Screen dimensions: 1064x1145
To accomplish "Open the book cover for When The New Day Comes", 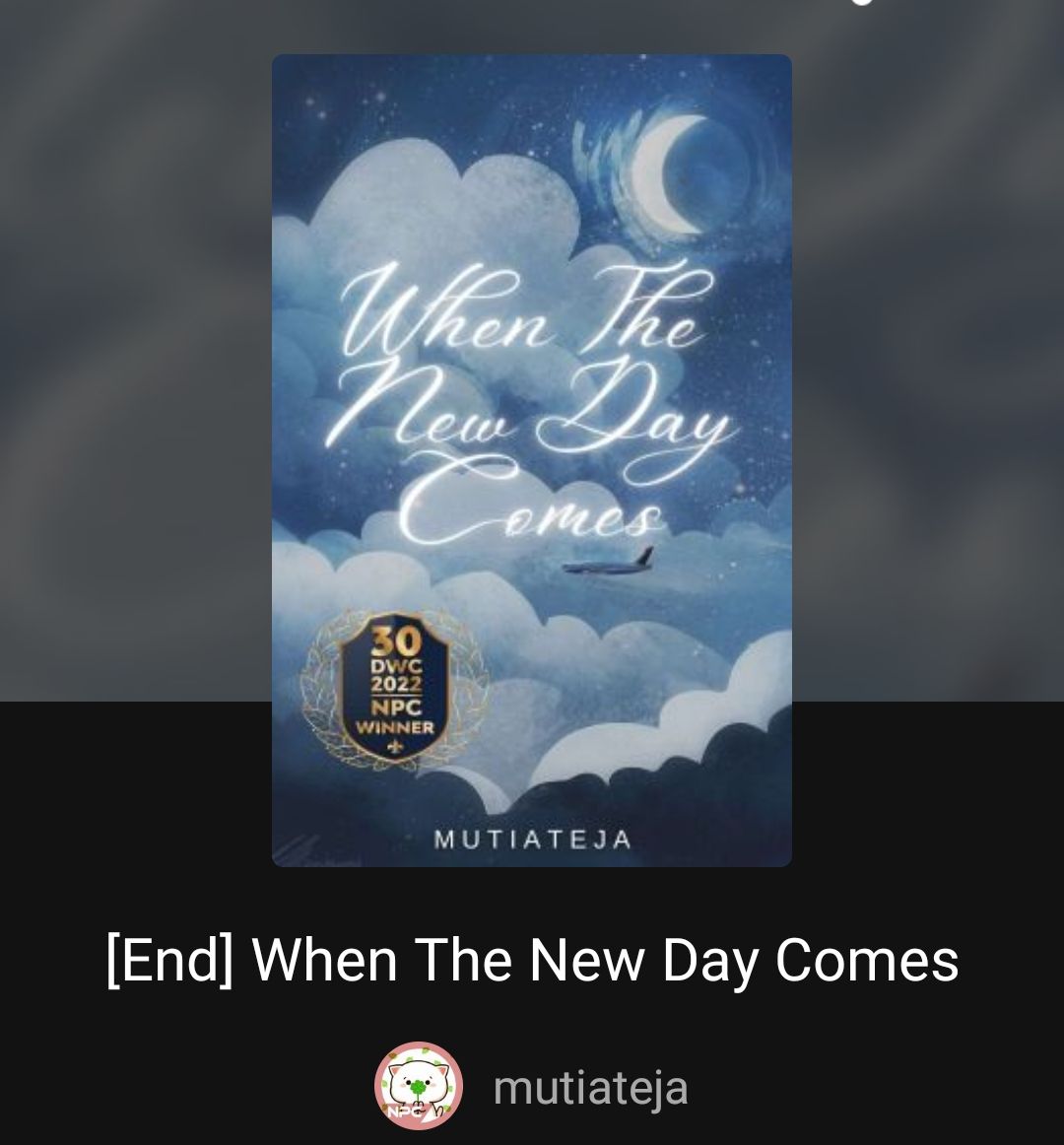I will (x=531, y=460).
